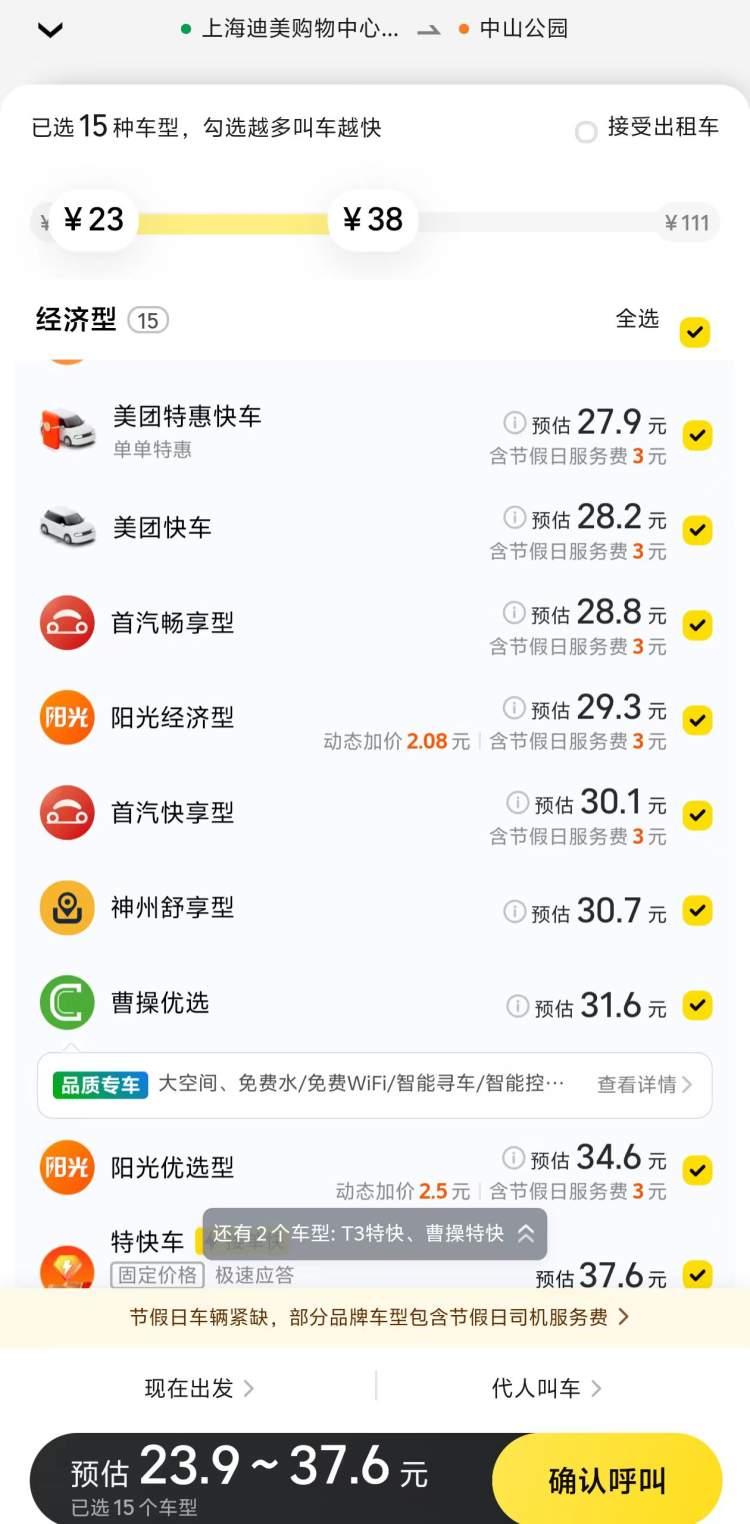Open 查看详情 for 品质专车
750x1524 pixels.
(644, 1085)
